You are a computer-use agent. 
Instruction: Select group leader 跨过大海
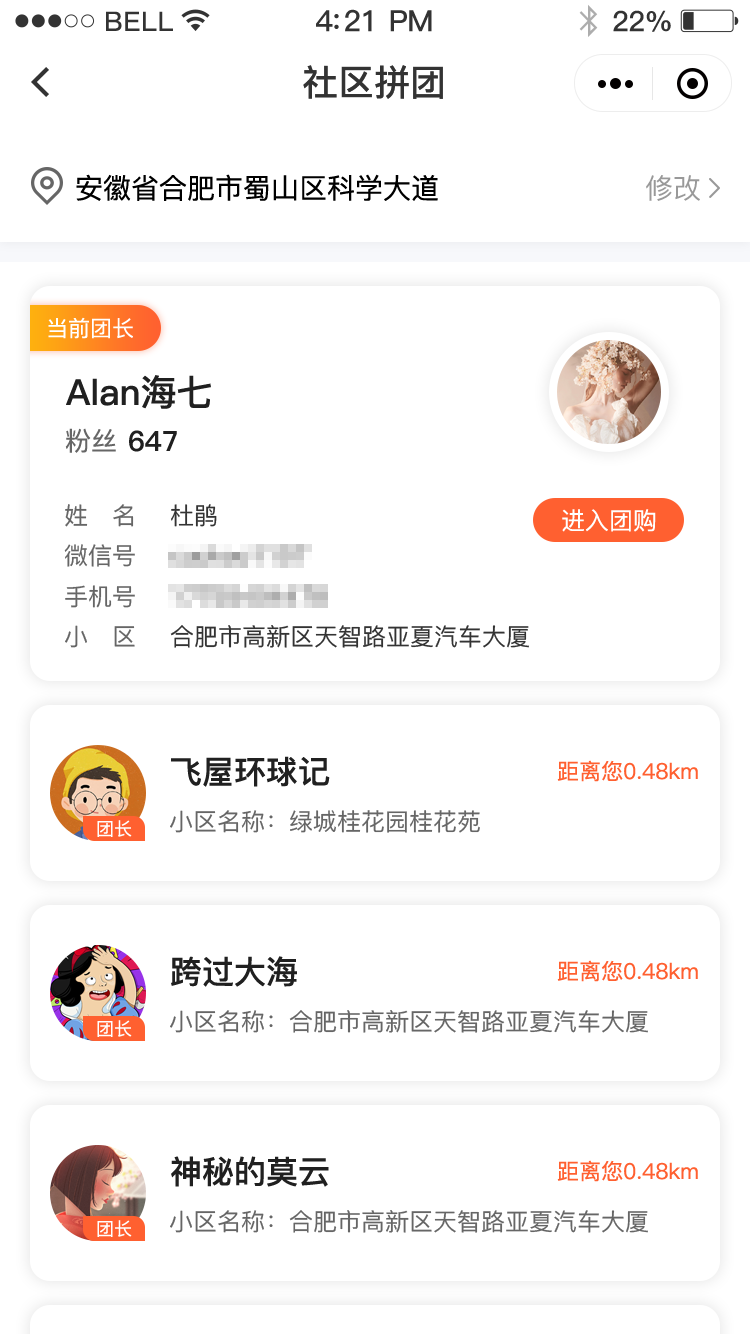click(x=375, y=993)
